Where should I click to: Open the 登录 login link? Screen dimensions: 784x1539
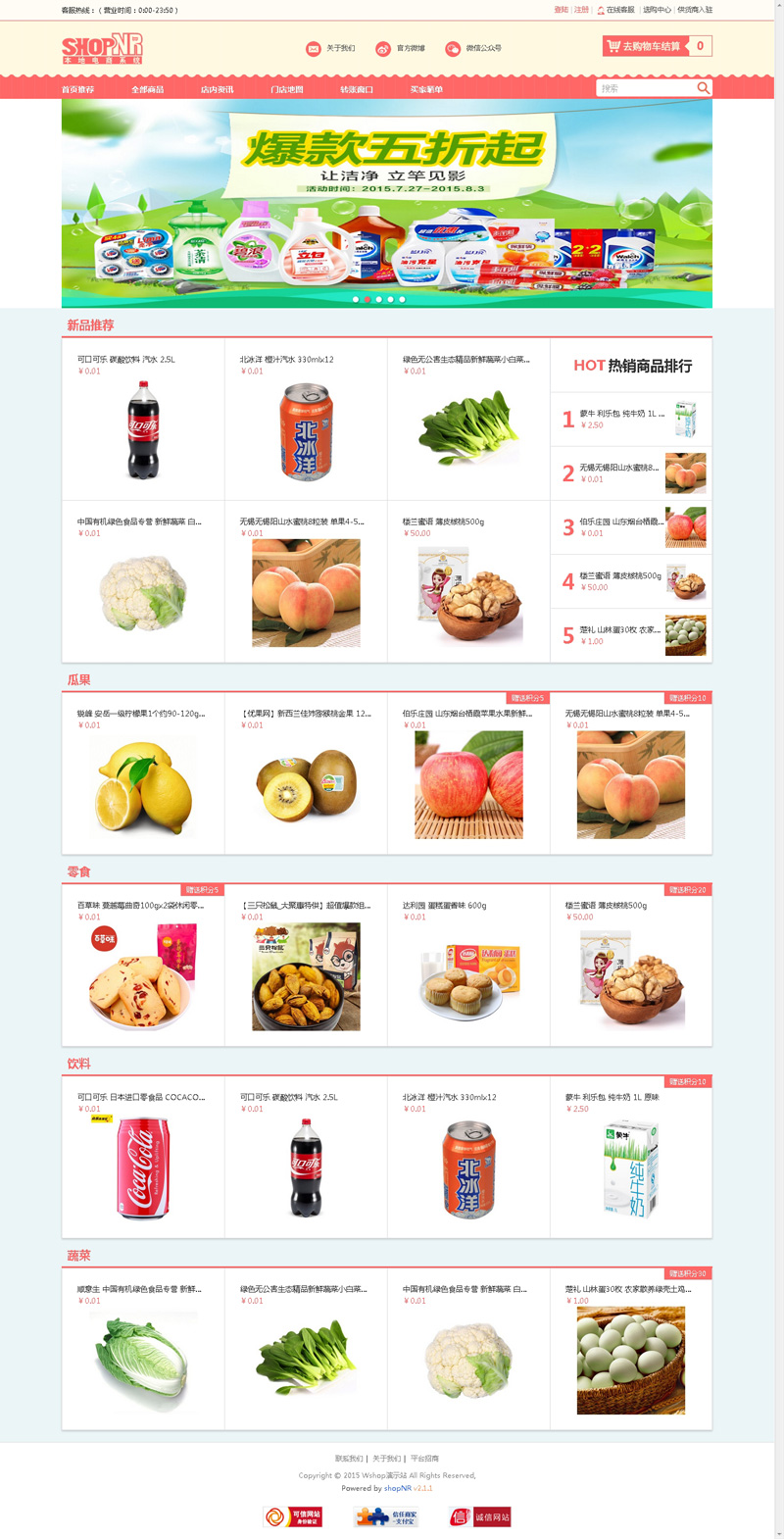pyautogui.click(x=561, y=10)
